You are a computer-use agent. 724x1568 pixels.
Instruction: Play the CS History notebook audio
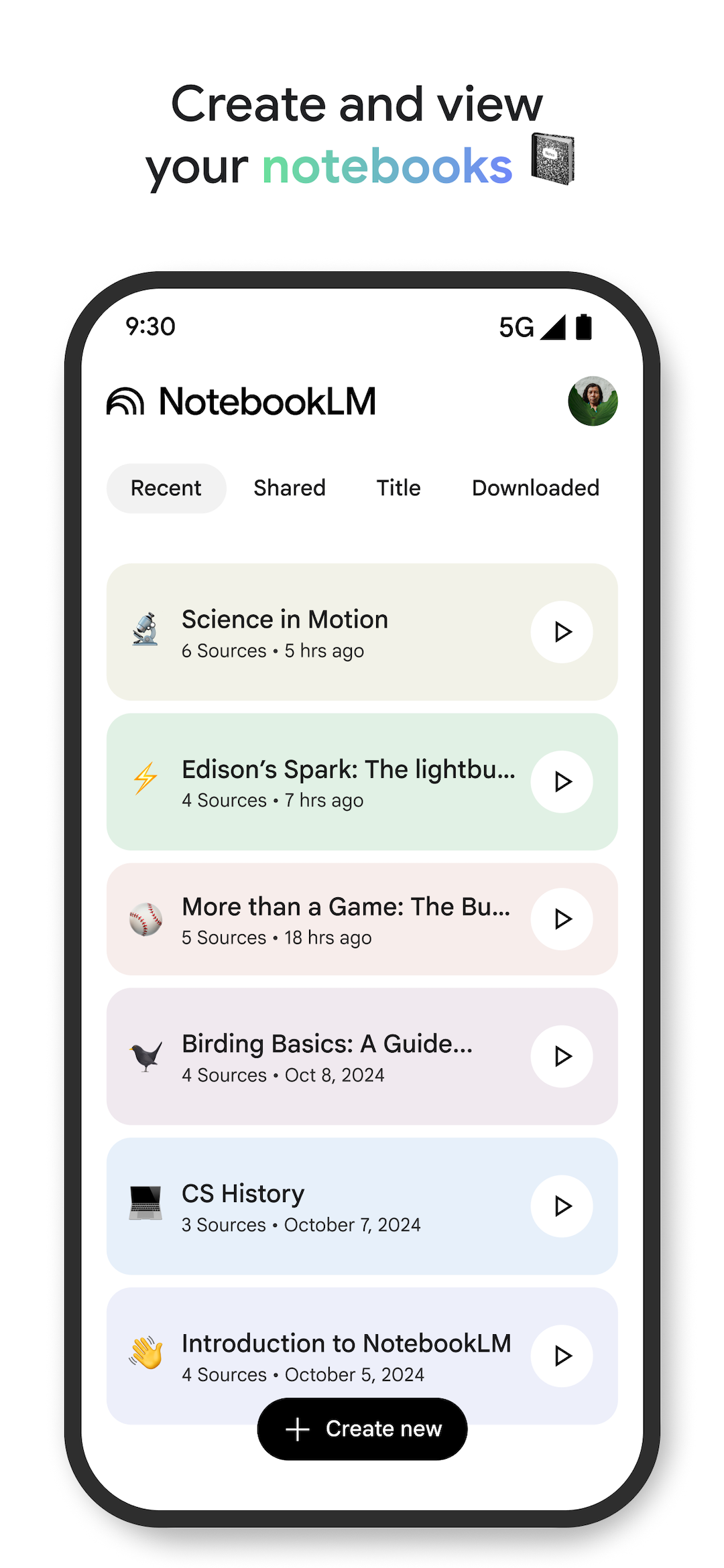(x=561, y=1206)
